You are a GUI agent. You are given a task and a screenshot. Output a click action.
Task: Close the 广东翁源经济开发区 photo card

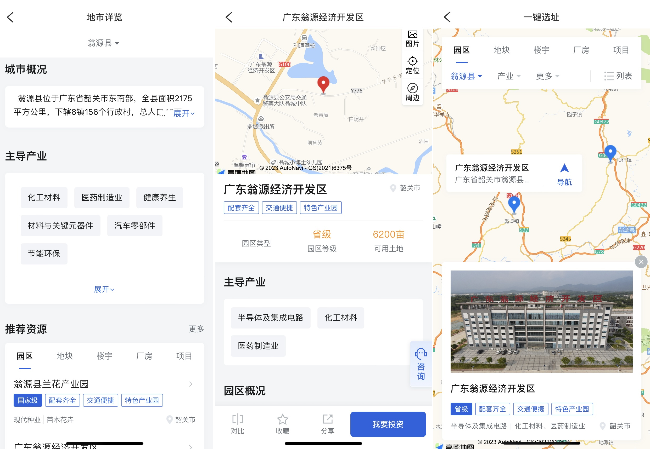640,262
